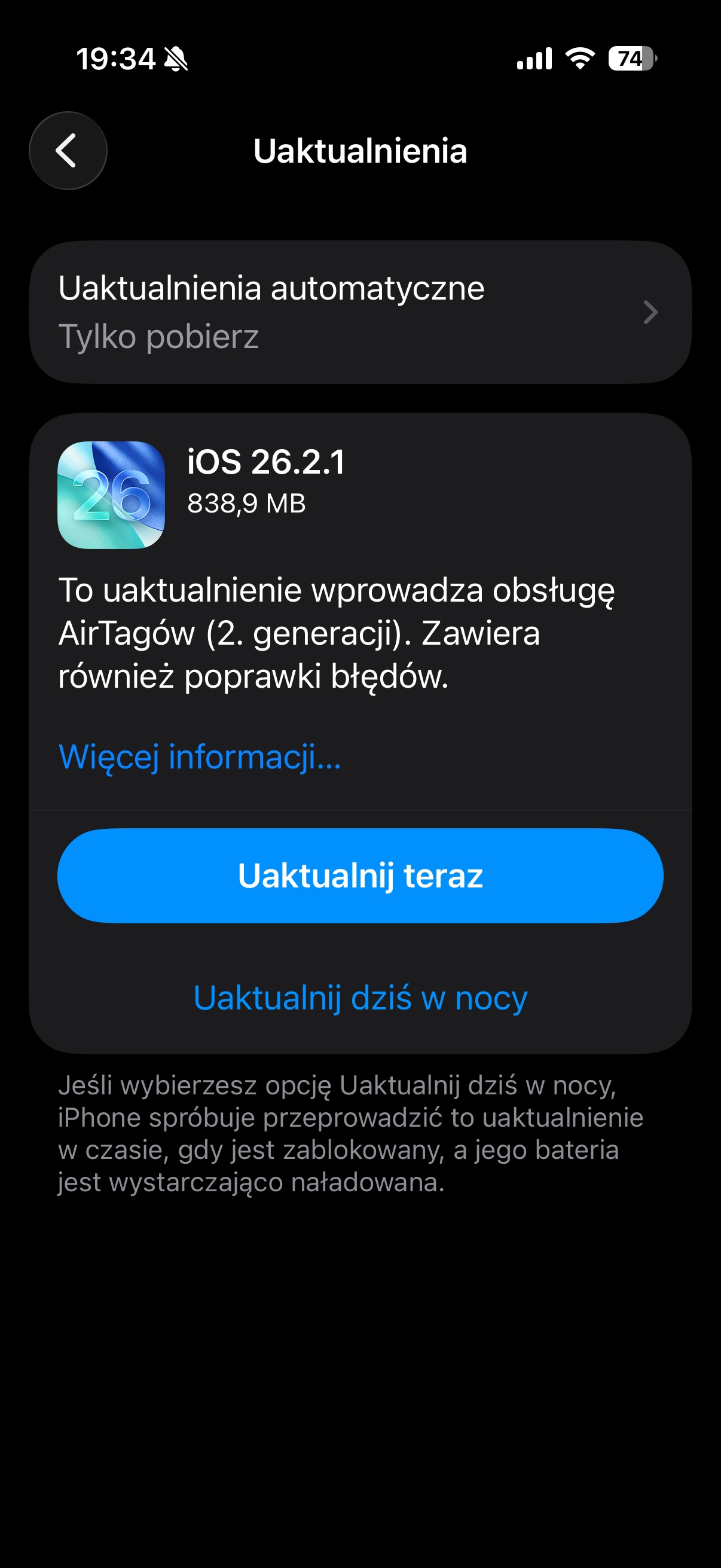This screenshot has height=1568, width=721.
Task: Go back using the arrow button
Action: pos(68,150)
